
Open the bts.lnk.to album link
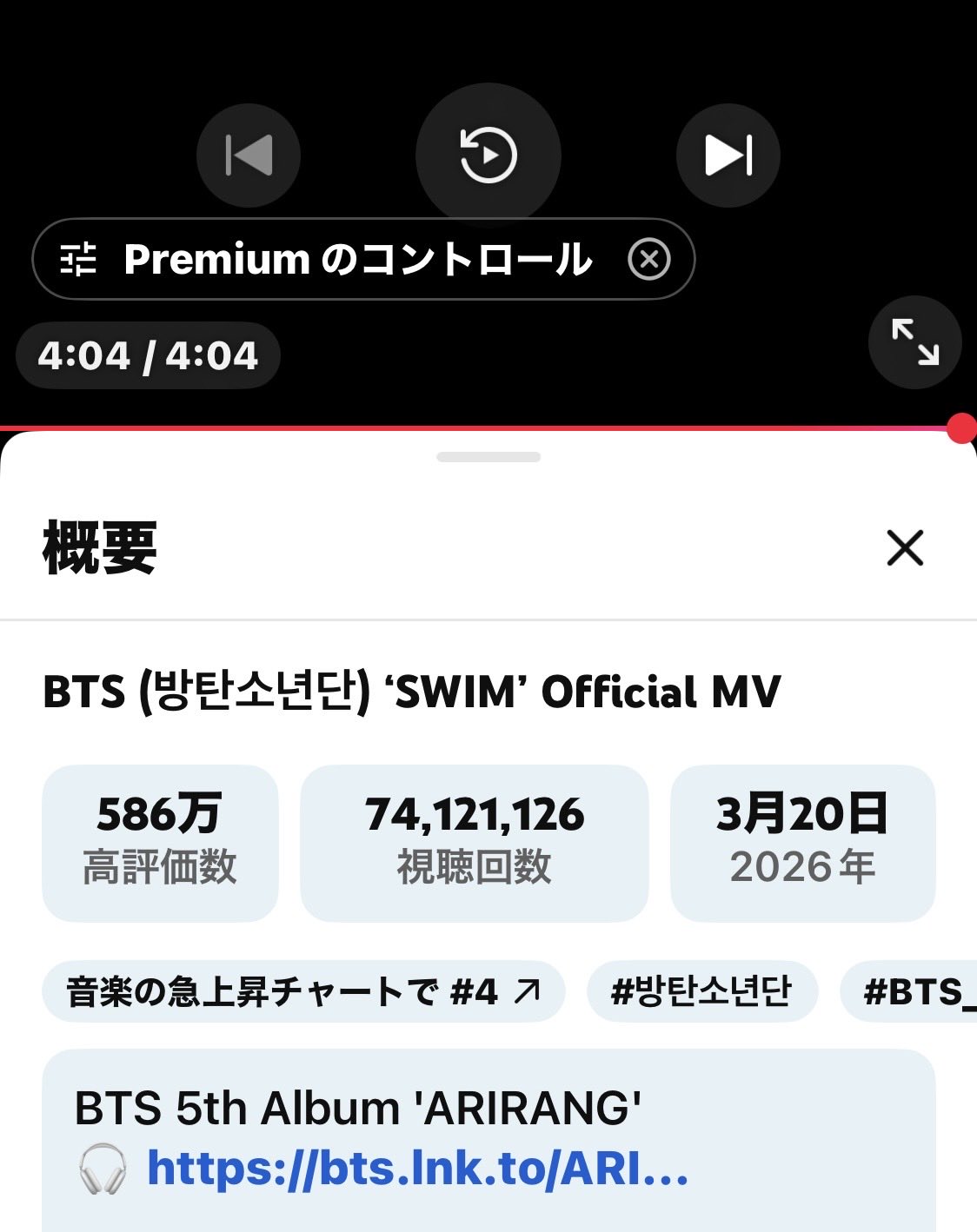[x=417, y=1167]
